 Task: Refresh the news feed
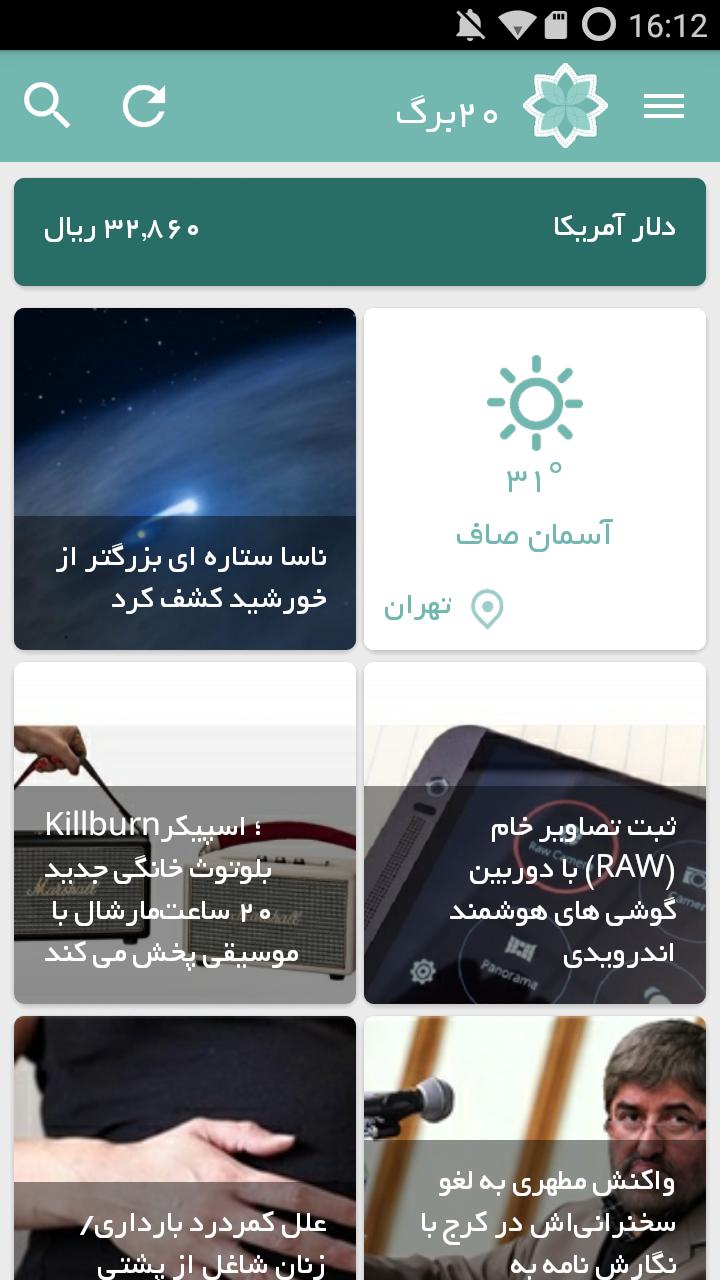click(x=144, y=106)
